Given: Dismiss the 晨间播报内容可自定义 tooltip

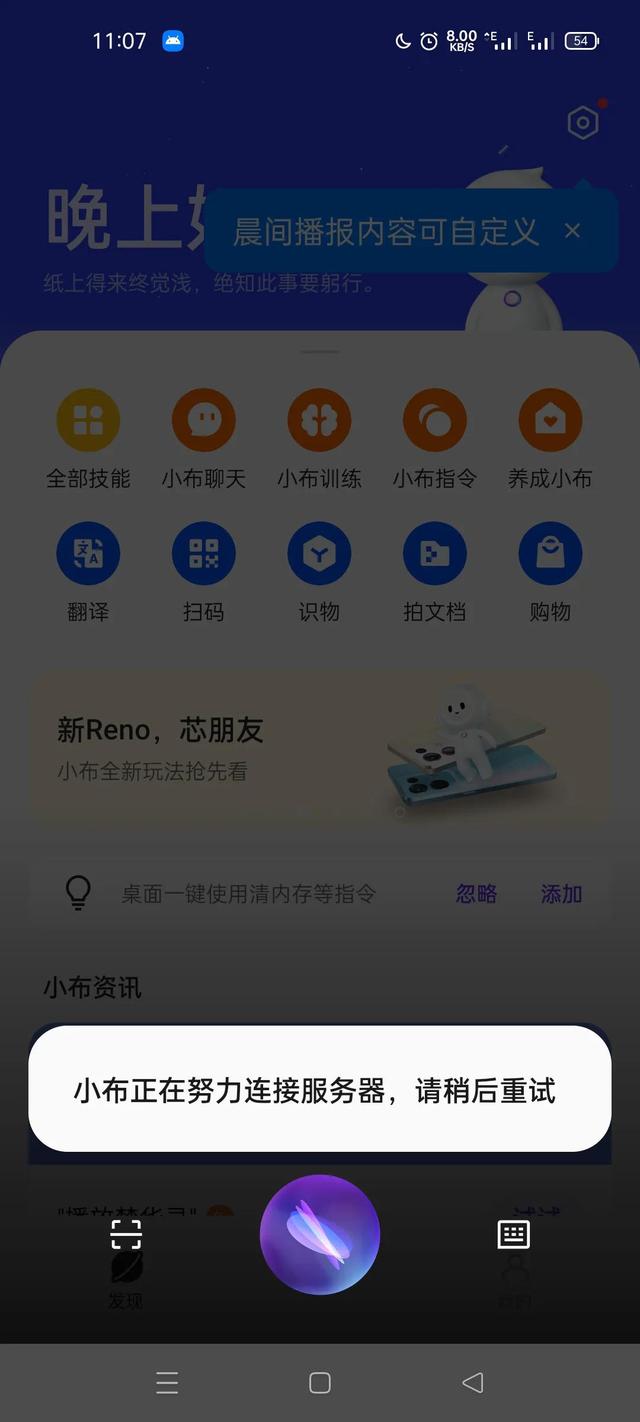Looking at the screenshot, I should pyautogui.click(x=572, y=231).
